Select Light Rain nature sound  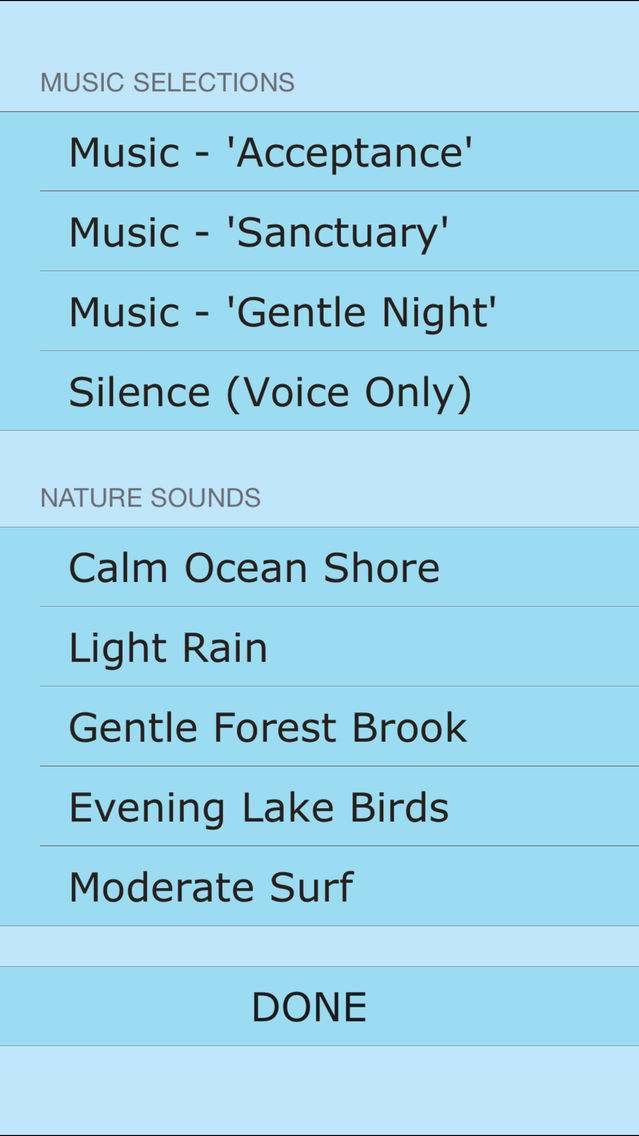[x=168, y=648]
